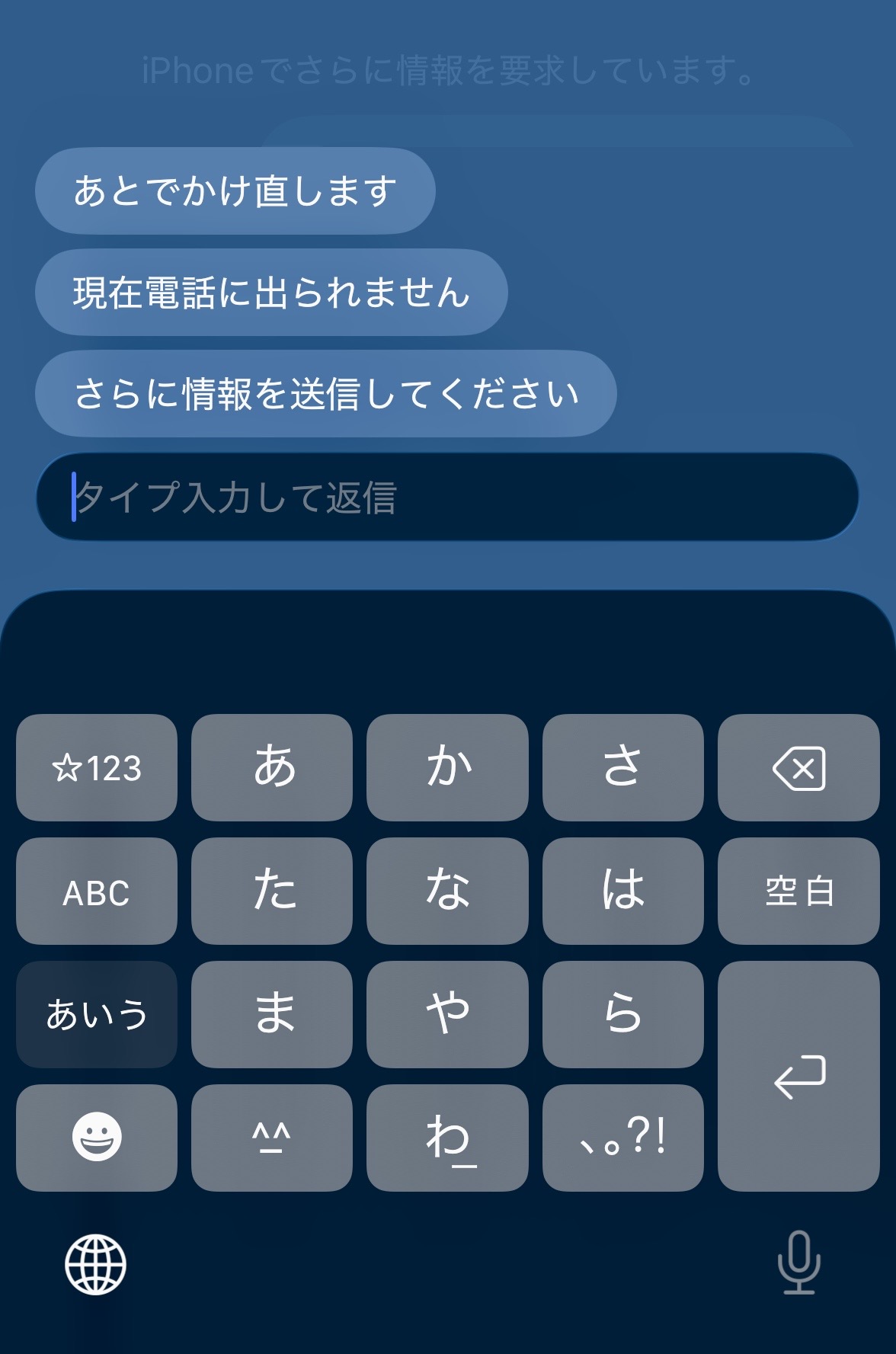Select the 'あとでかけ直します' quick reply
This screenshot has height=1354, width=896.
coord(235,190)
